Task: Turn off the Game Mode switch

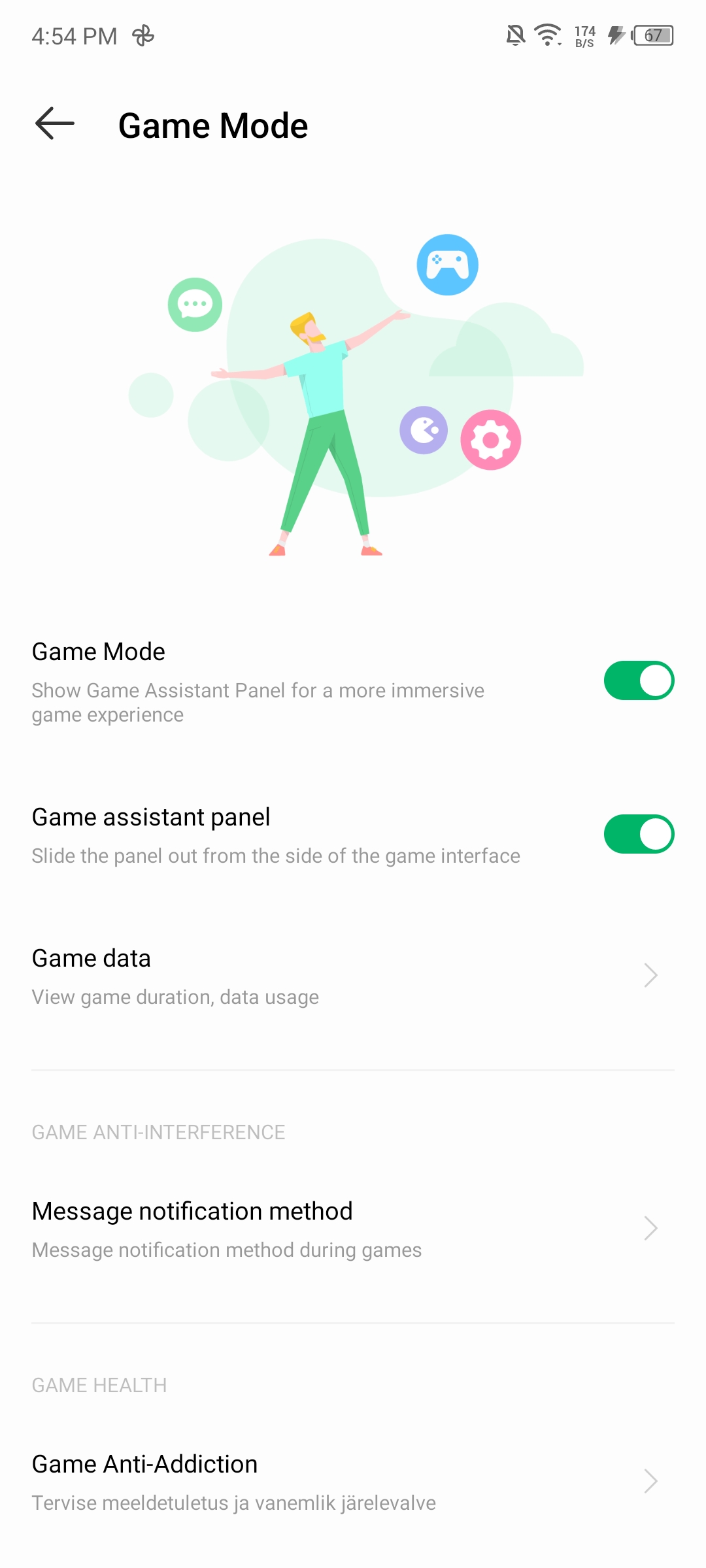Action: (639, 680)
